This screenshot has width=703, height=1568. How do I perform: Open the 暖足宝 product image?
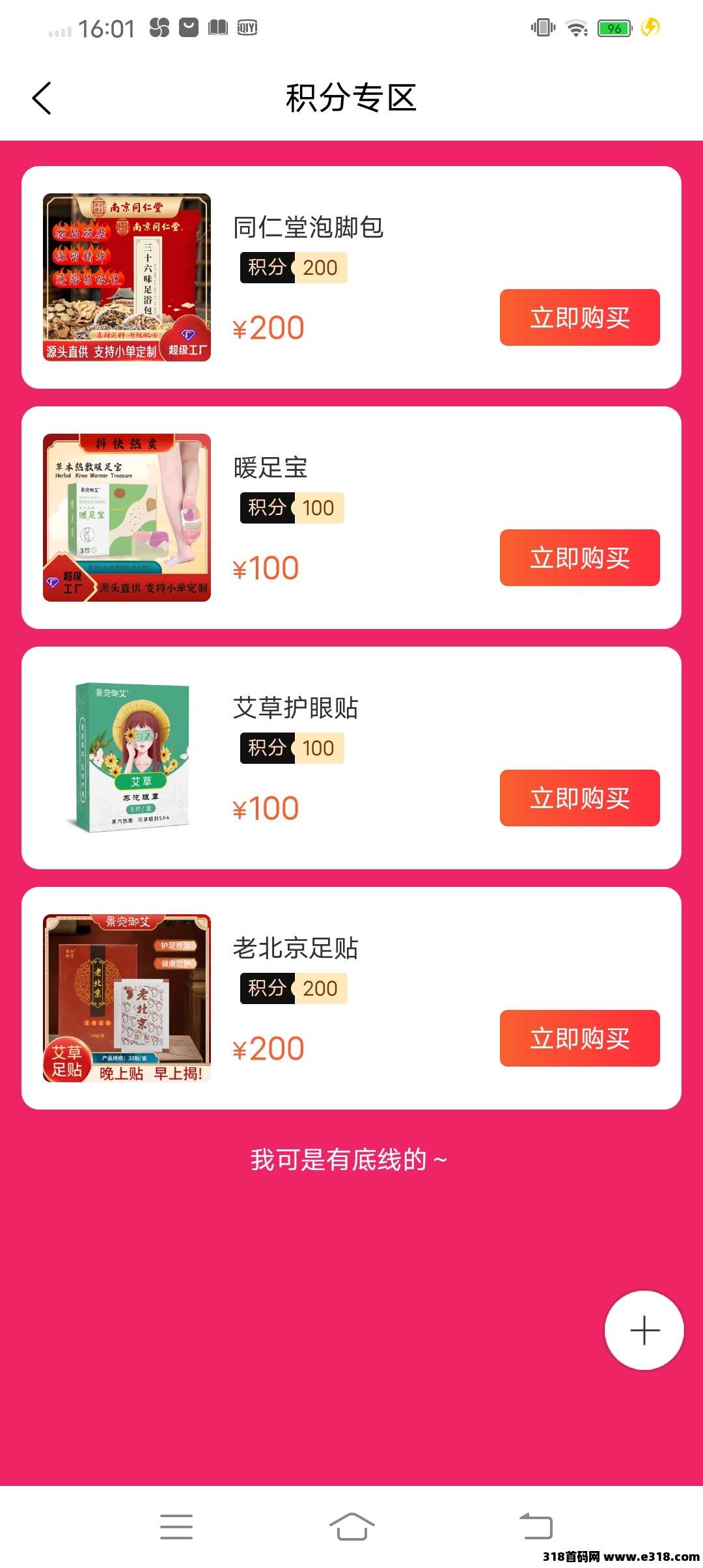(x=127, y=518)
